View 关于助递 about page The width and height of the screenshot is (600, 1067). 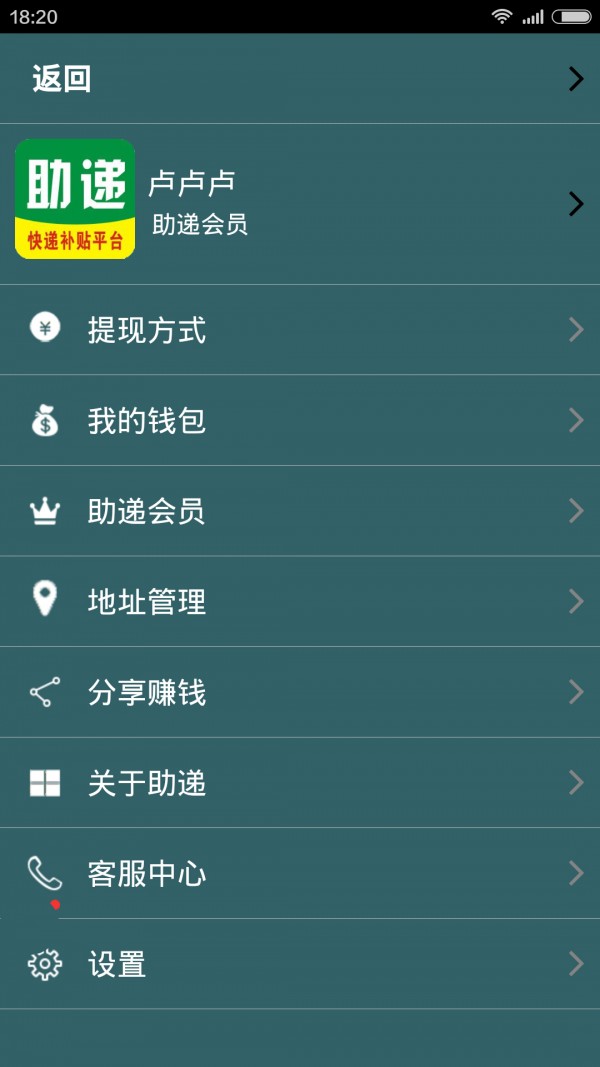coord(300,783)
